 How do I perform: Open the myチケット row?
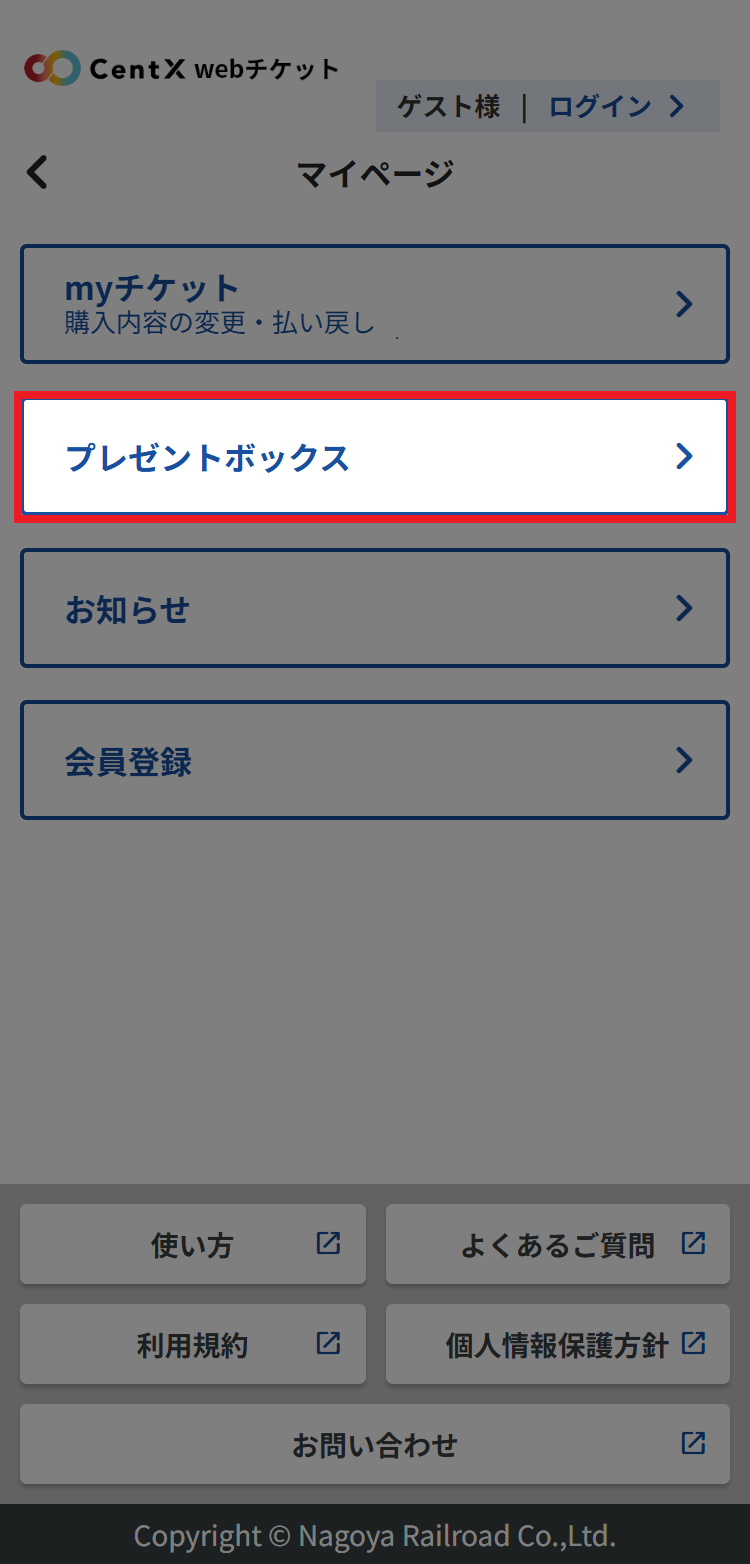(x=374, y=304)
